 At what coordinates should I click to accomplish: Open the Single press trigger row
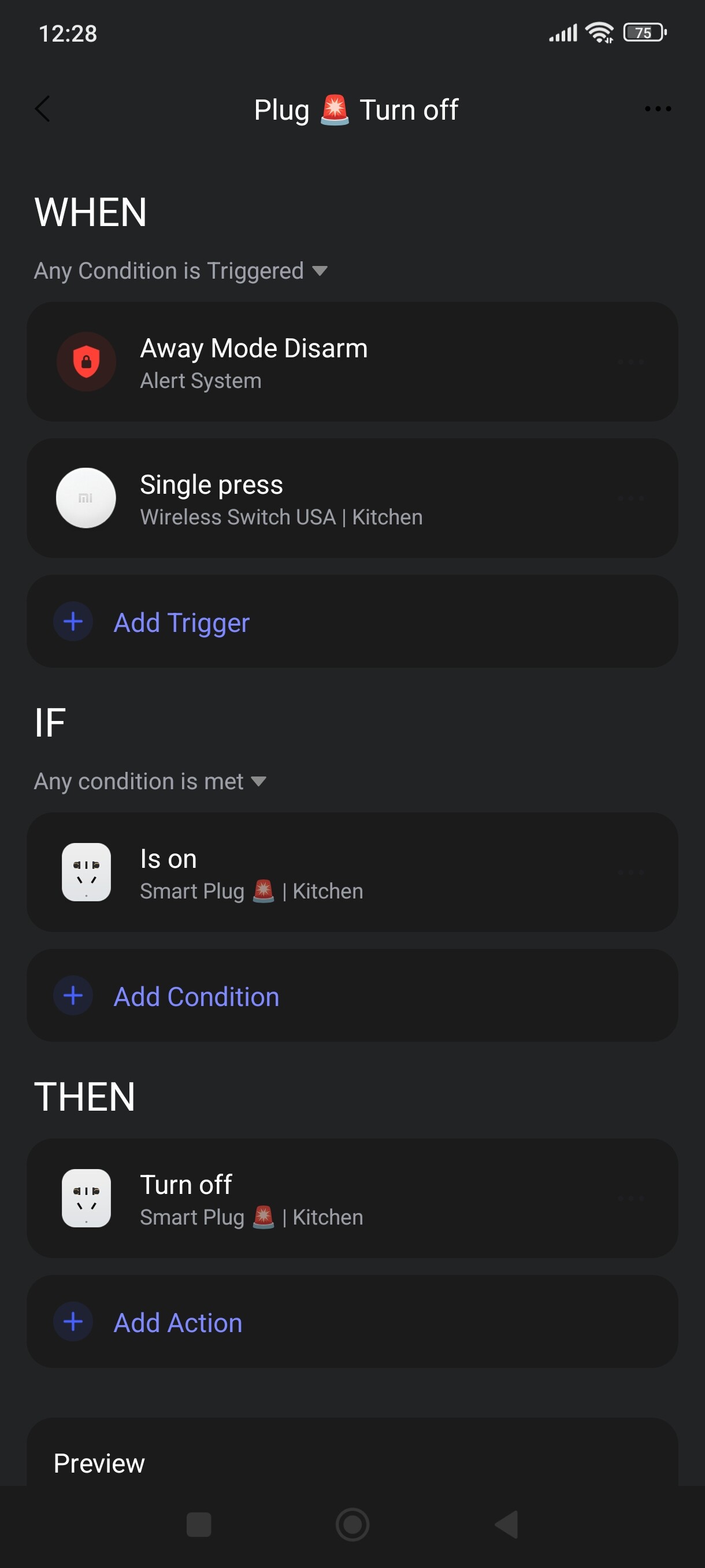[x=351, y=498]
